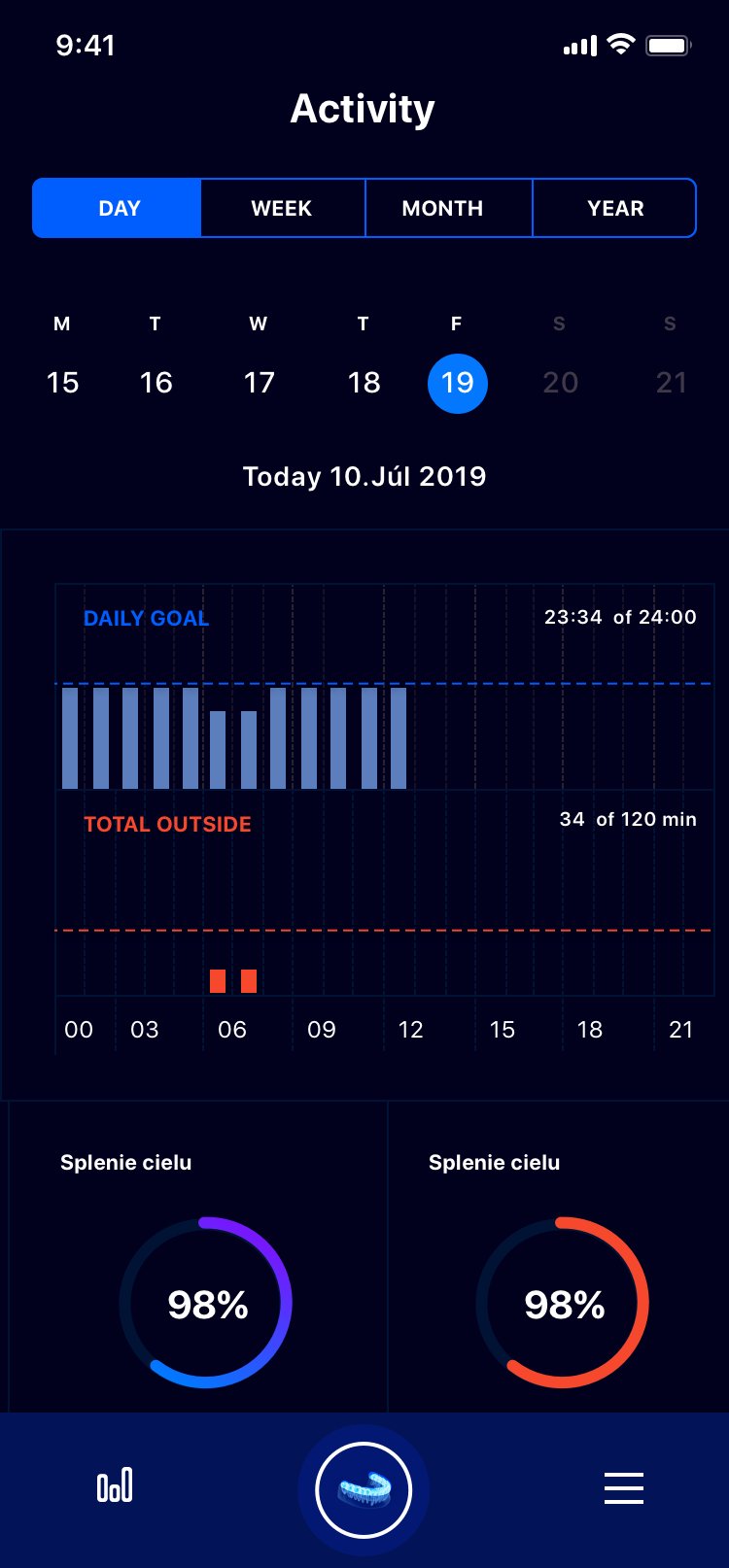Image resolution: width=729 pixels, height=1568 pixels.
Task: Pick Wednesday 17 in the week strip
Action: (259, 382)
